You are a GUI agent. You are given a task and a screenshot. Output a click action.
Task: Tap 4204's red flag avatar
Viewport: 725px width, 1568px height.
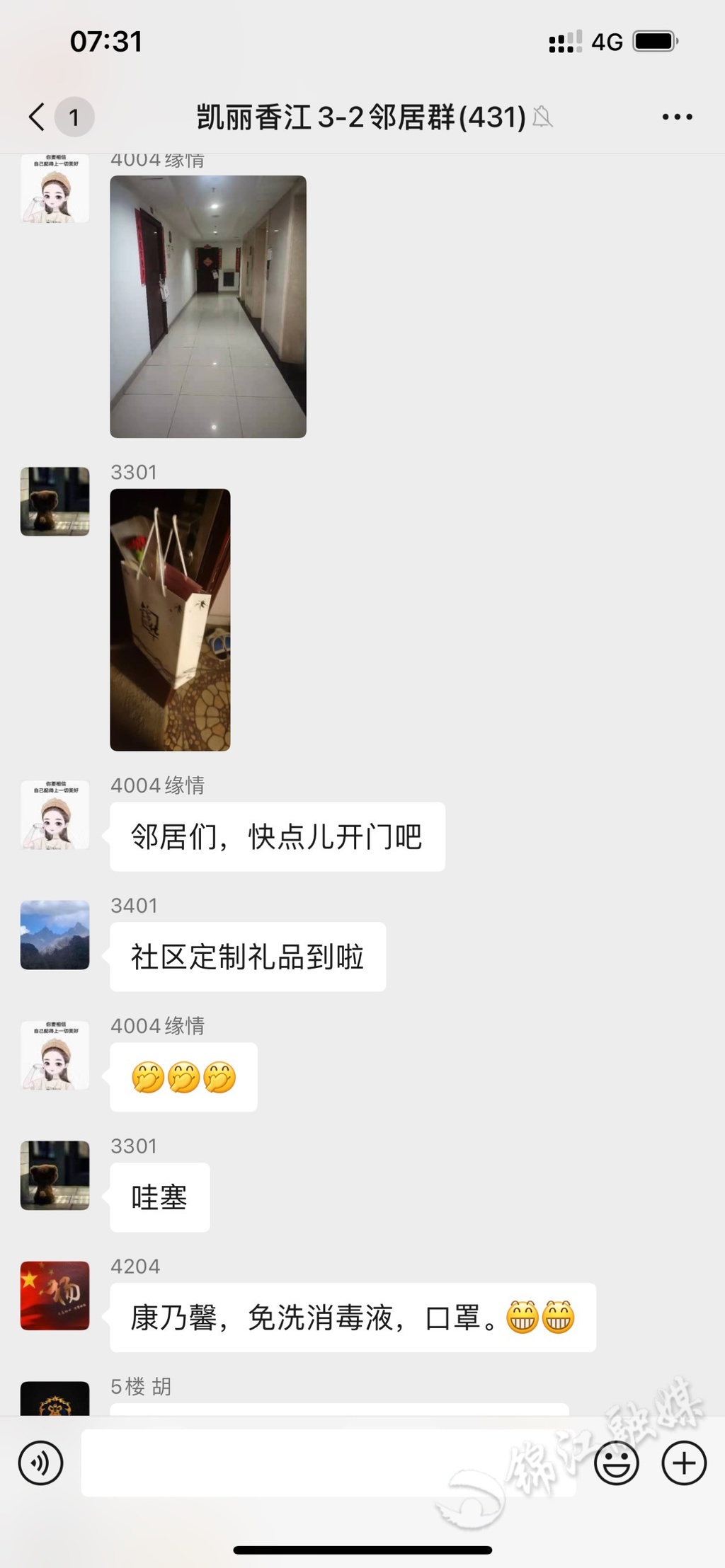tap(55, 1296)
